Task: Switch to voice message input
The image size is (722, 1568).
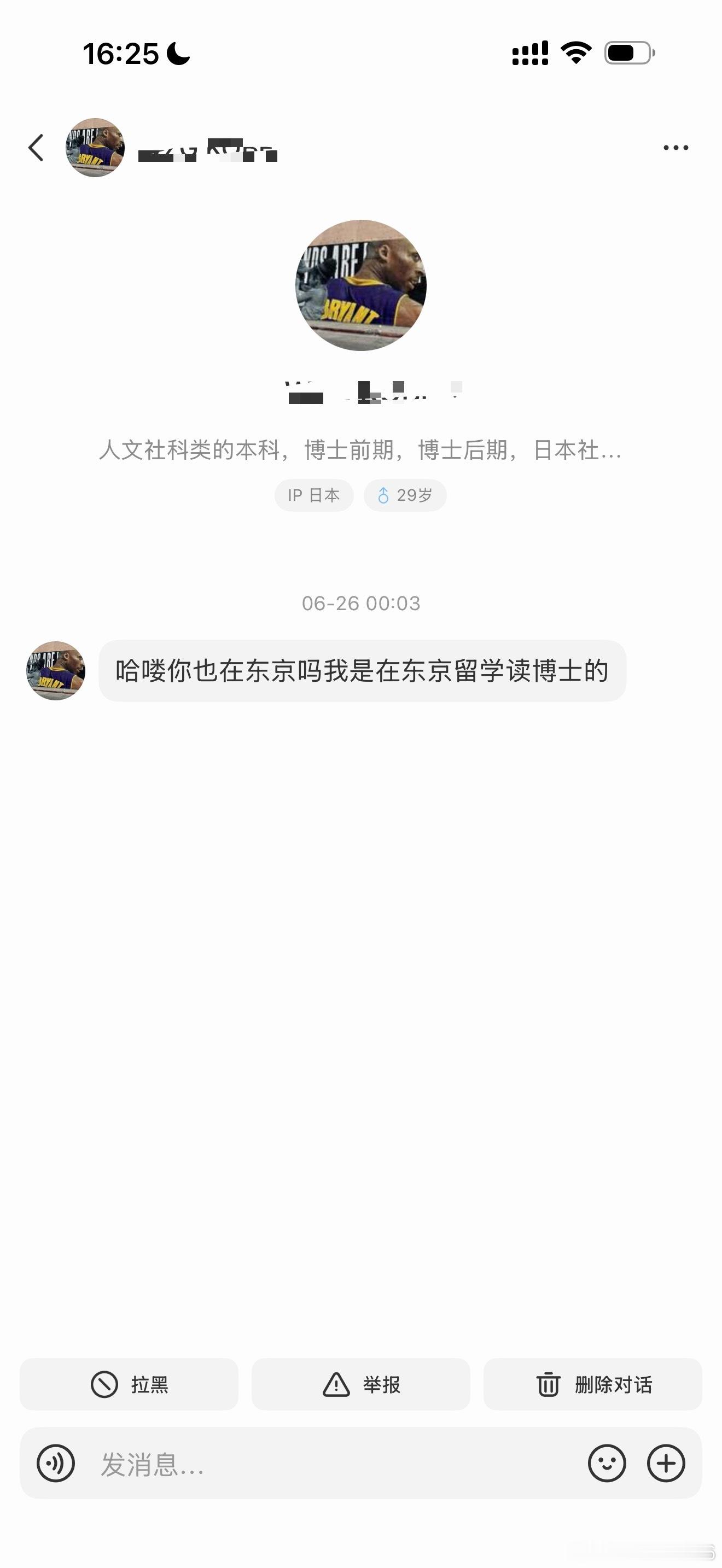Action: tap(55, 1464)
